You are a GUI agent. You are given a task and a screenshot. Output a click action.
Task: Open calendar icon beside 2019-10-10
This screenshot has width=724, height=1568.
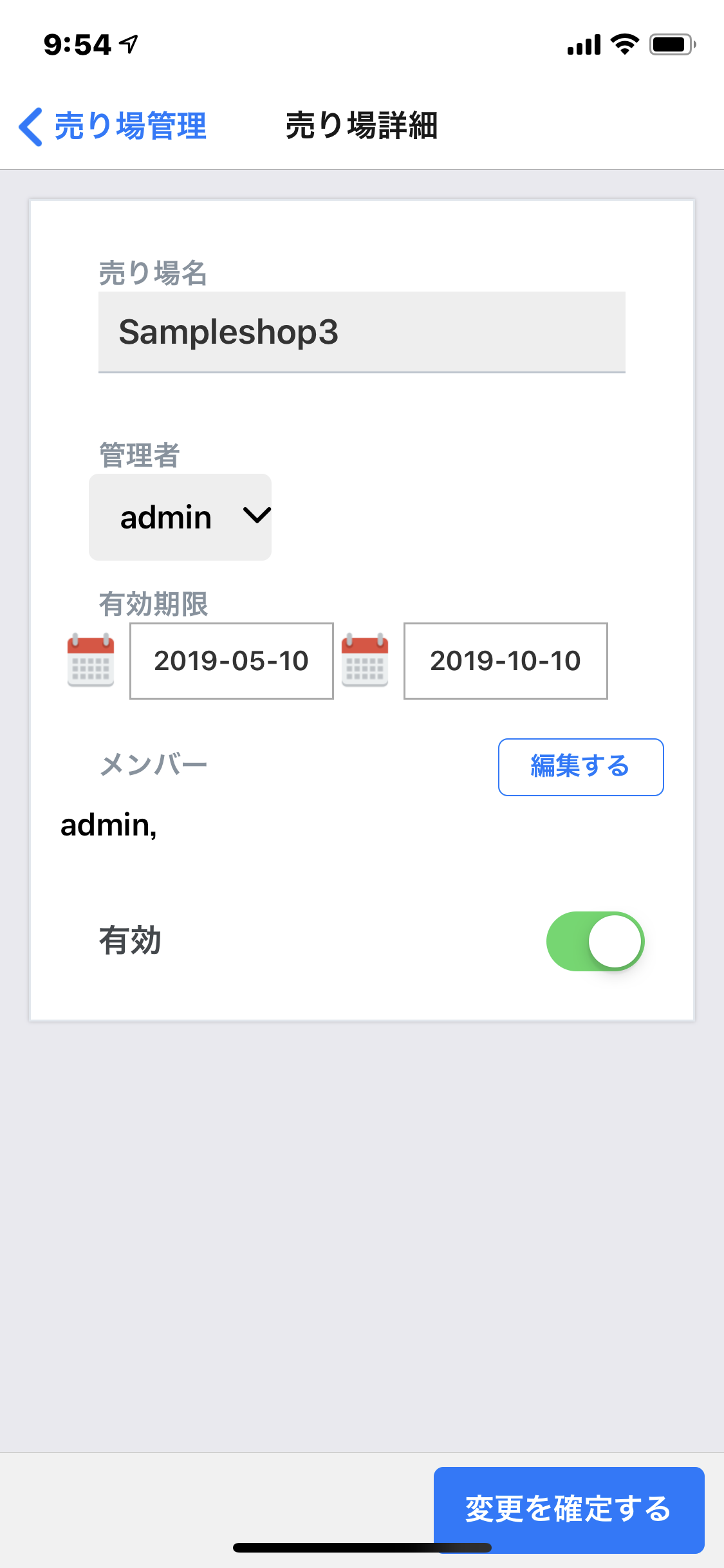365,661
